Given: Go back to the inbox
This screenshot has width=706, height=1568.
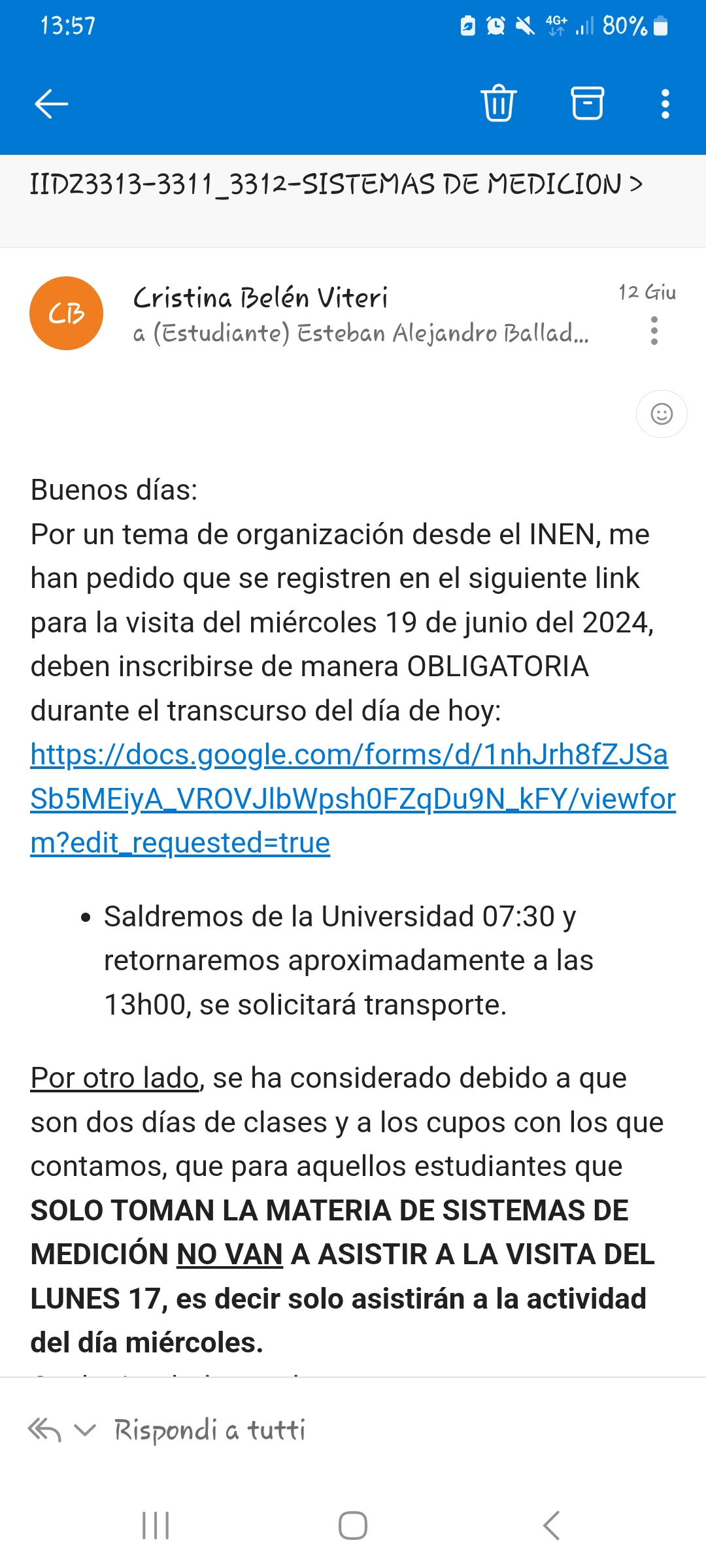Looking at the screenshot, I should click(51, 104).
